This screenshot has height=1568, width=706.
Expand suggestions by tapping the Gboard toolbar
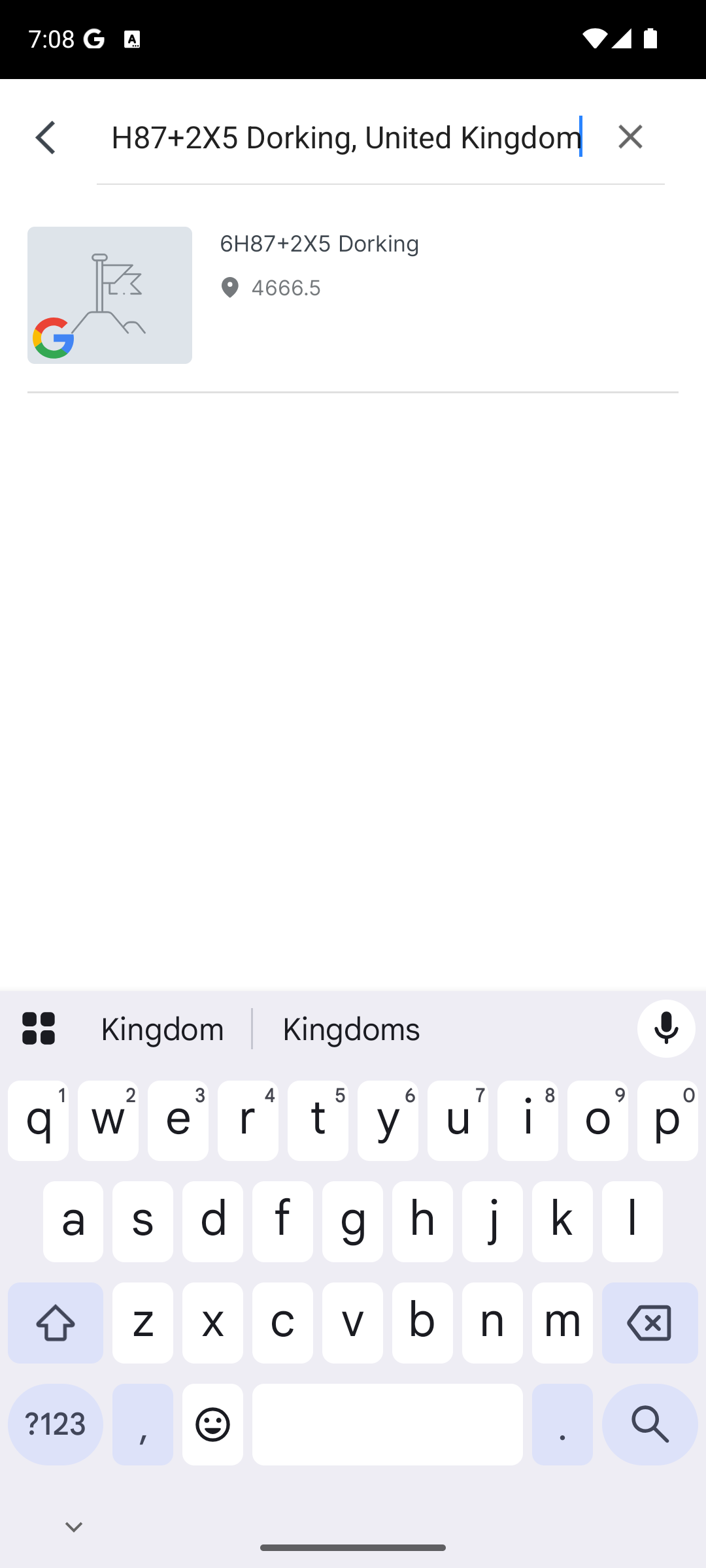click(37, 1028)
